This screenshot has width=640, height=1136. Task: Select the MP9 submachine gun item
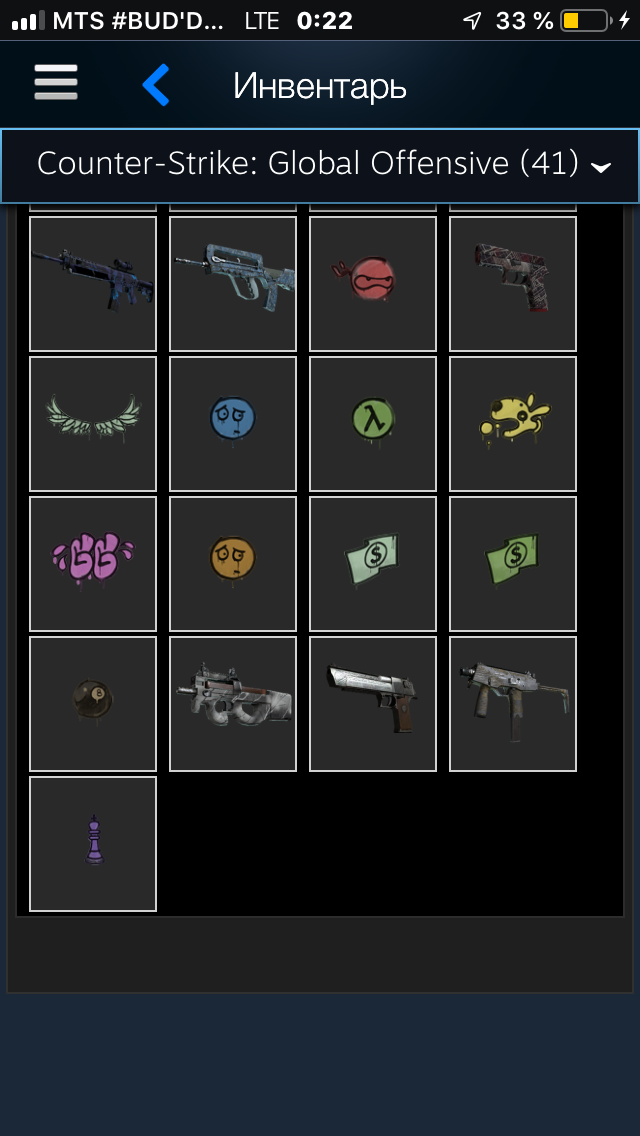512,703
